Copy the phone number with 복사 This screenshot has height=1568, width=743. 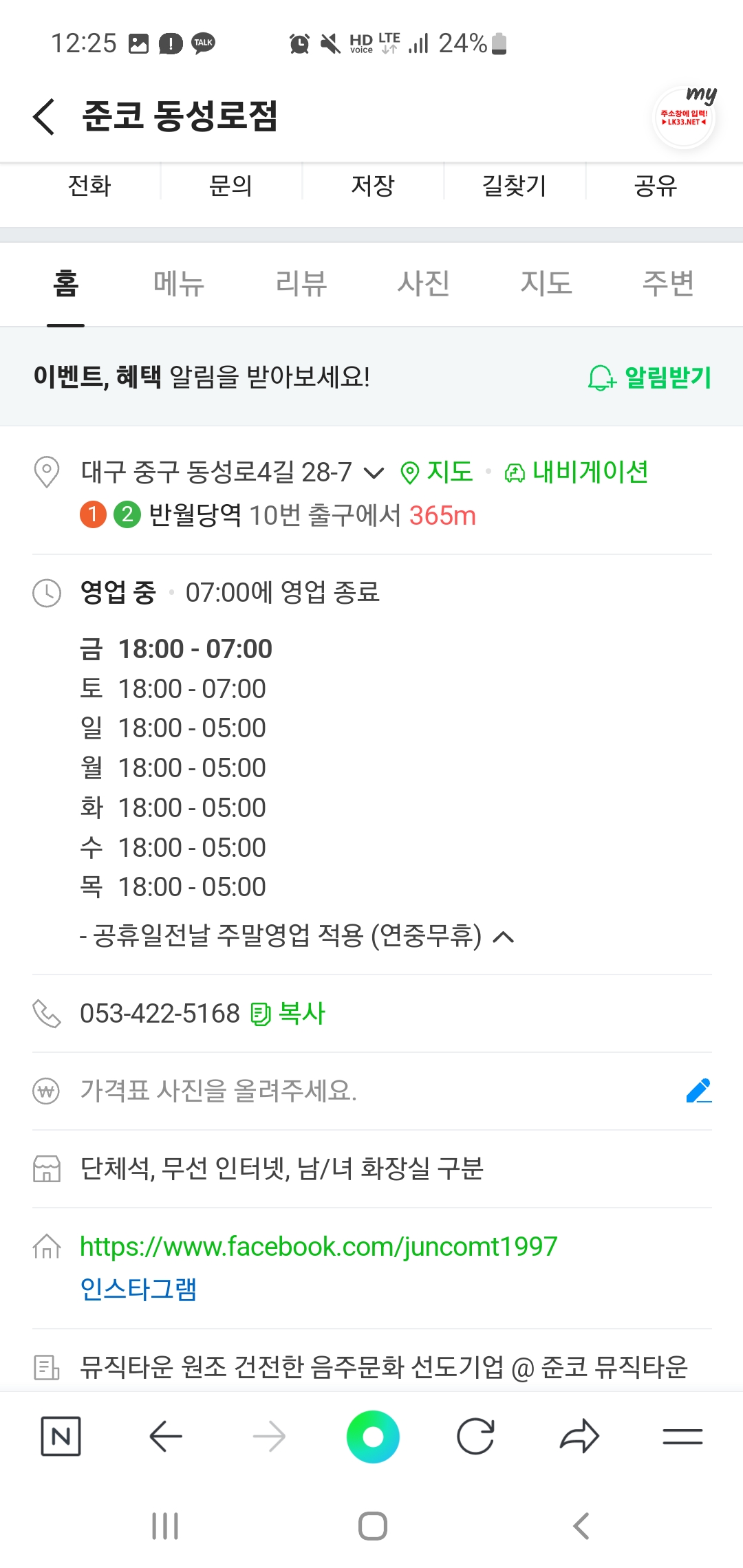[x=288, y=1014]
